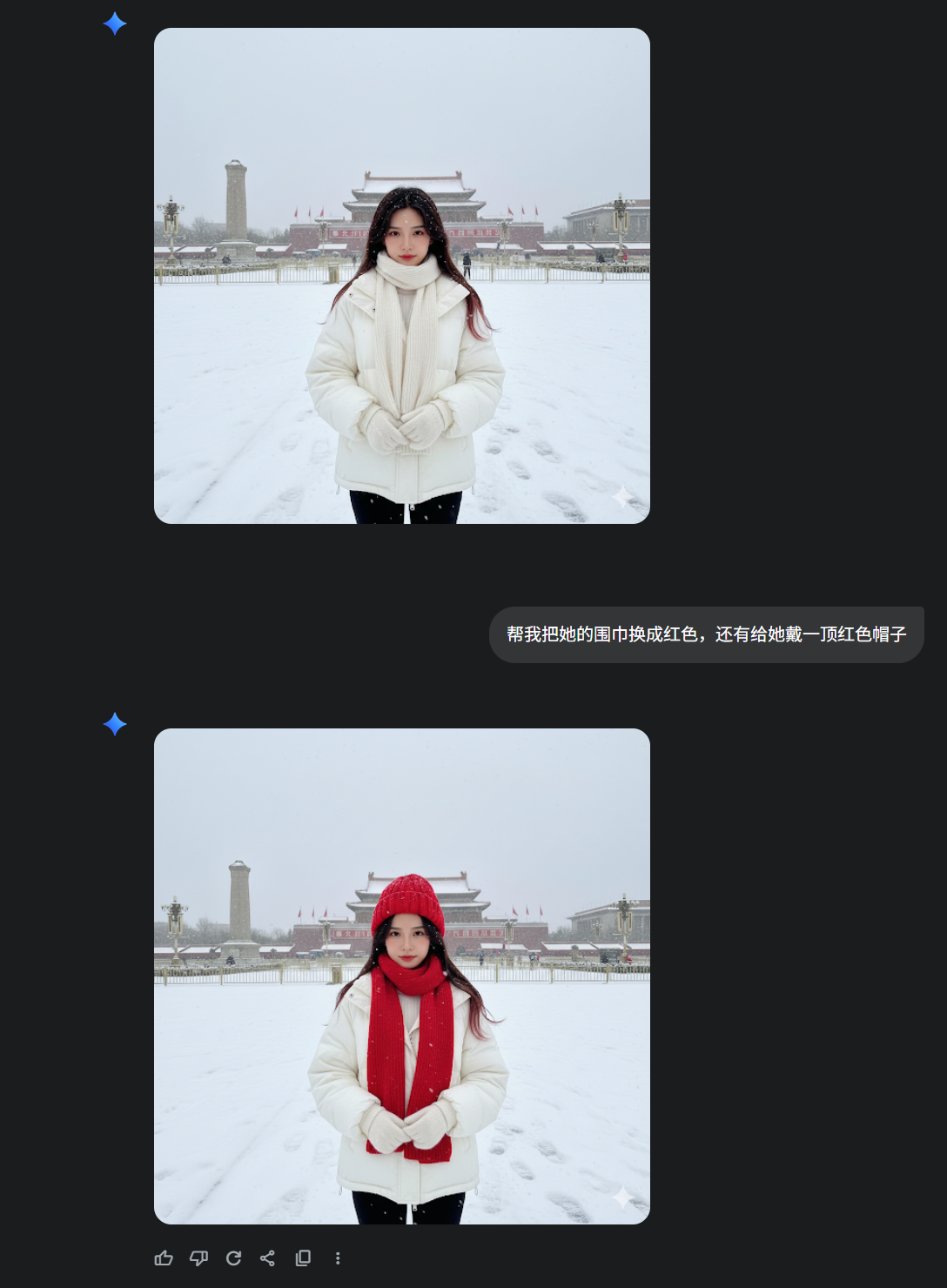Give the response a thumbs up
Viewport: 947px width, 1288px height.
(164, 1258)
